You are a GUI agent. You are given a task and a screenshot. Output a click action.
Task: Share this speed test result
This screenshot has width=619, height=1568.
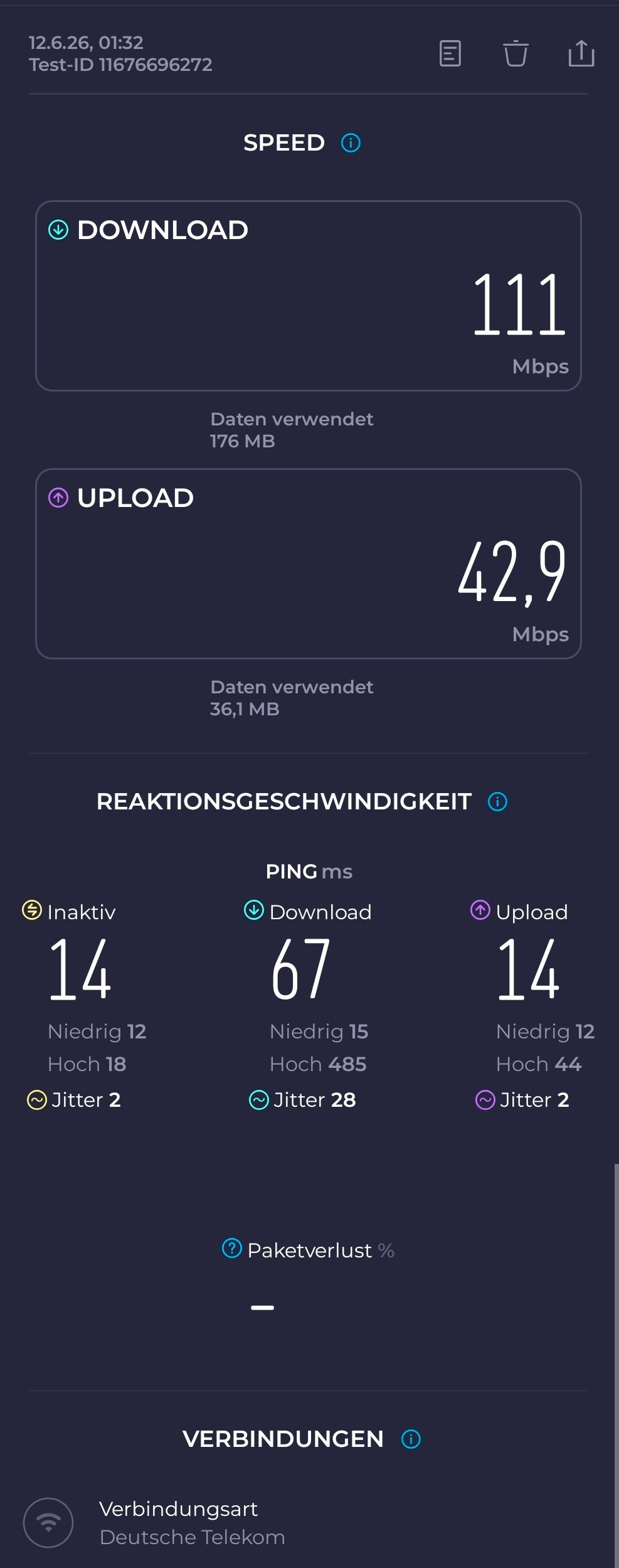point(581,53)
